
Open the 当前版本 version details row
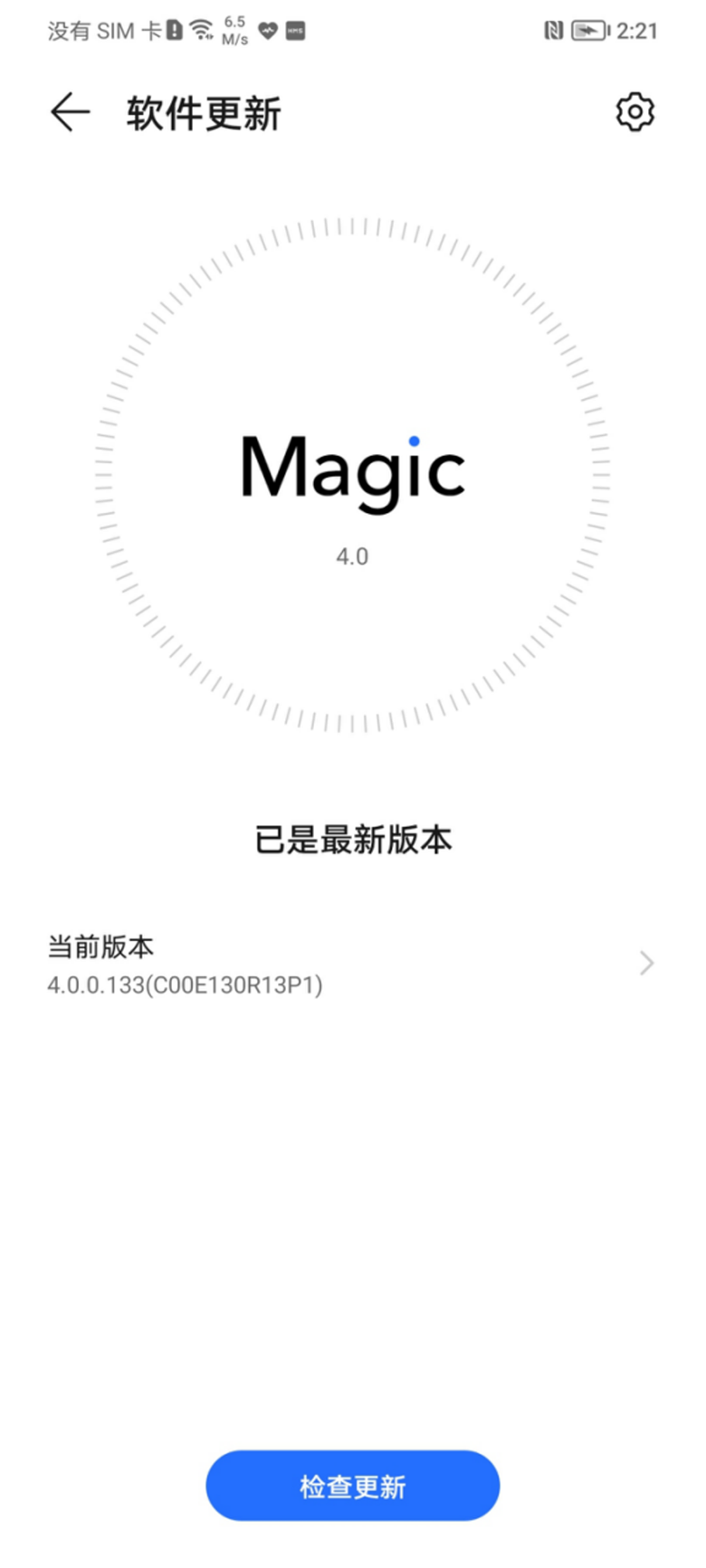click(x=353, y=965)
